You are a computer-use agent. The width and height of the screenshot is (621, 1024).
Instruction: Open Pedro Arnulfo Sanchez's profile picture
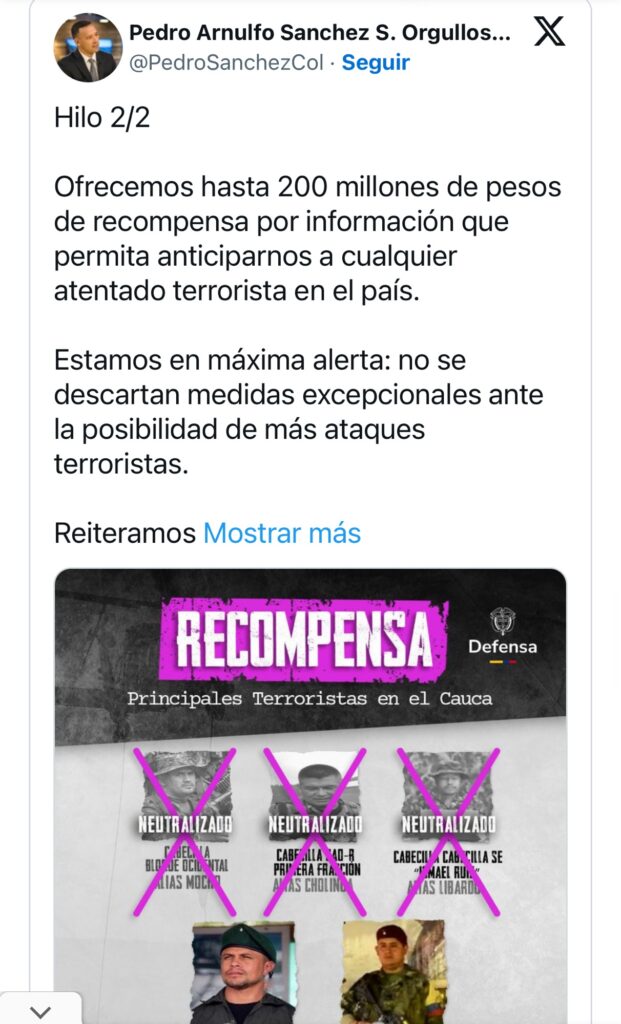click(88, 48)
